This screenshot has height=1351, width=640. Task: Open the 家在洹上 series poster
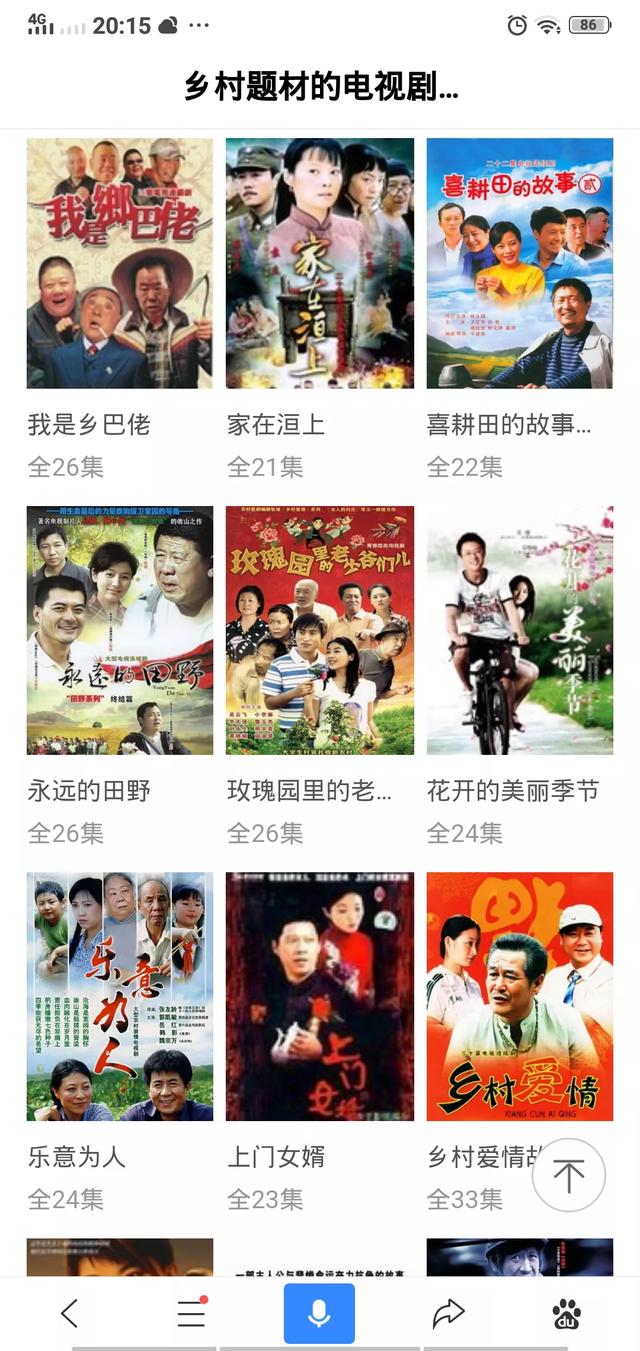[320, 263]
